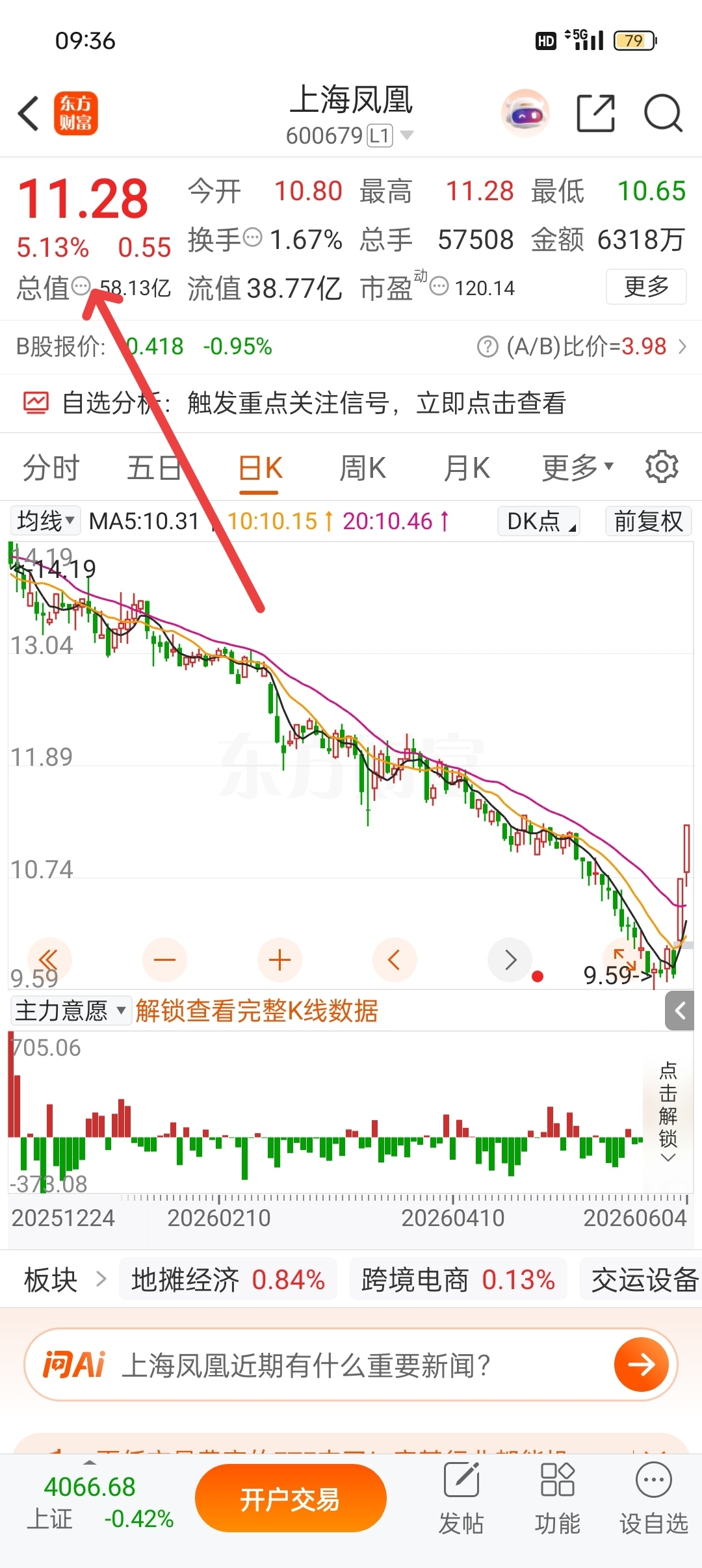Expand 更多 quote details button

pos(646,287)
